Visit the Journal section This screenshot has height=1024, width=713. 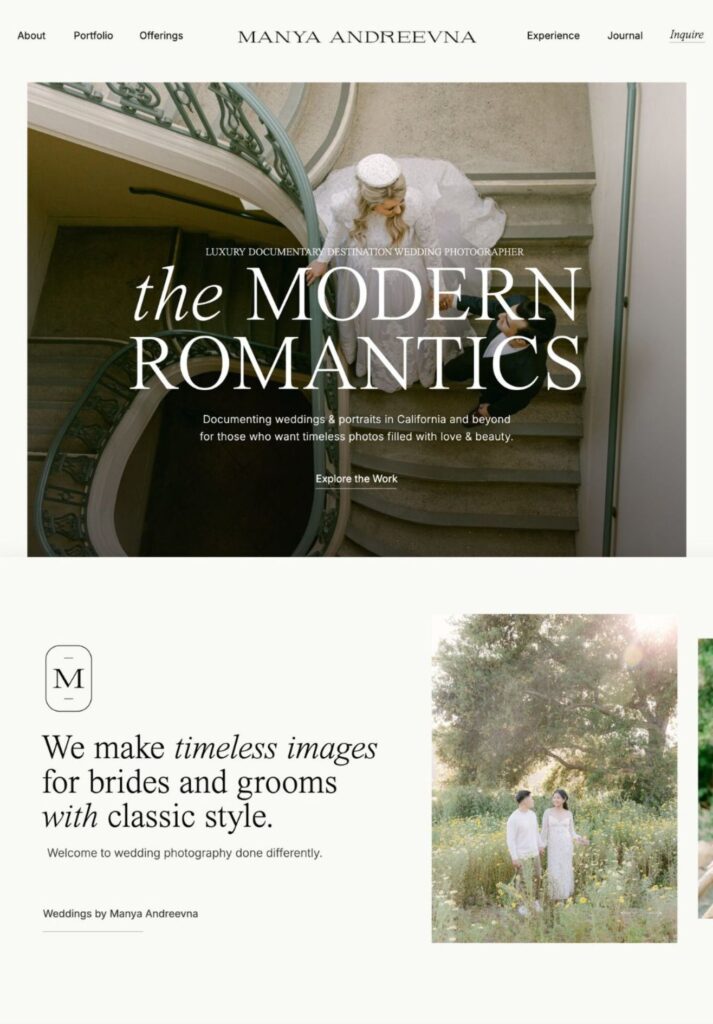click(x=625, y=36)
